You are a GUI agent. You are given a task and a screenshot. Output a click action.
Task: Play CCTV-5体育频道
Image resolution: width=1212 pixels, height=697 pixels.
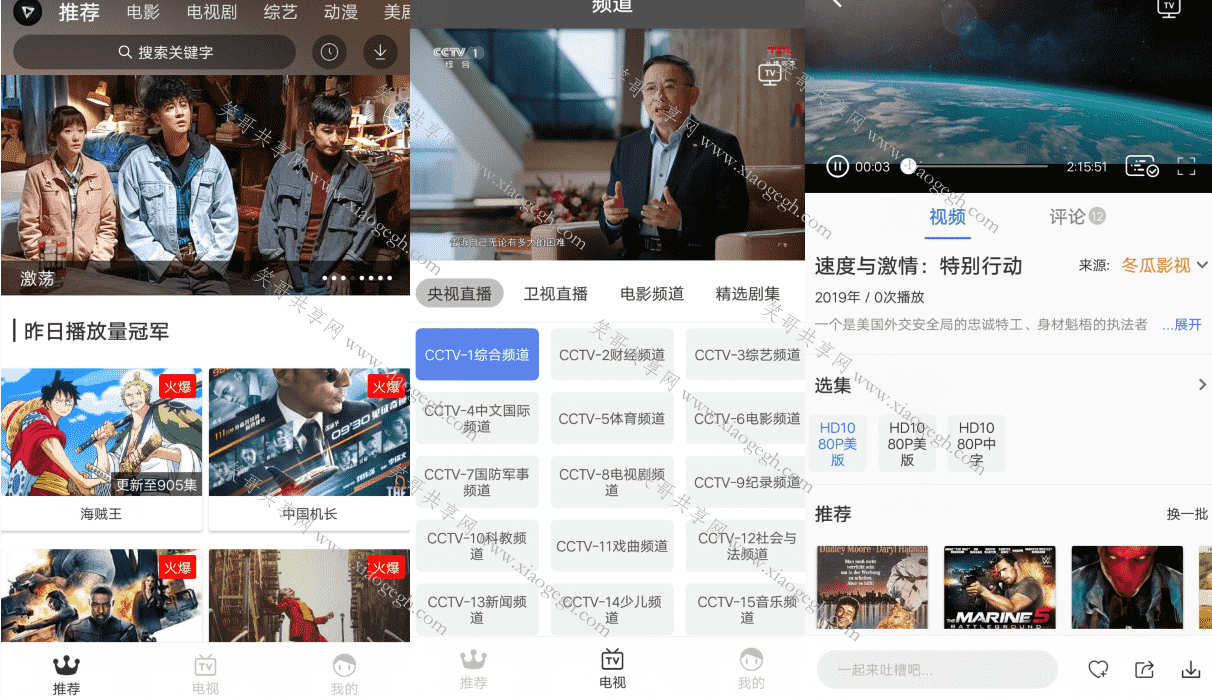[x=612, y=418]
